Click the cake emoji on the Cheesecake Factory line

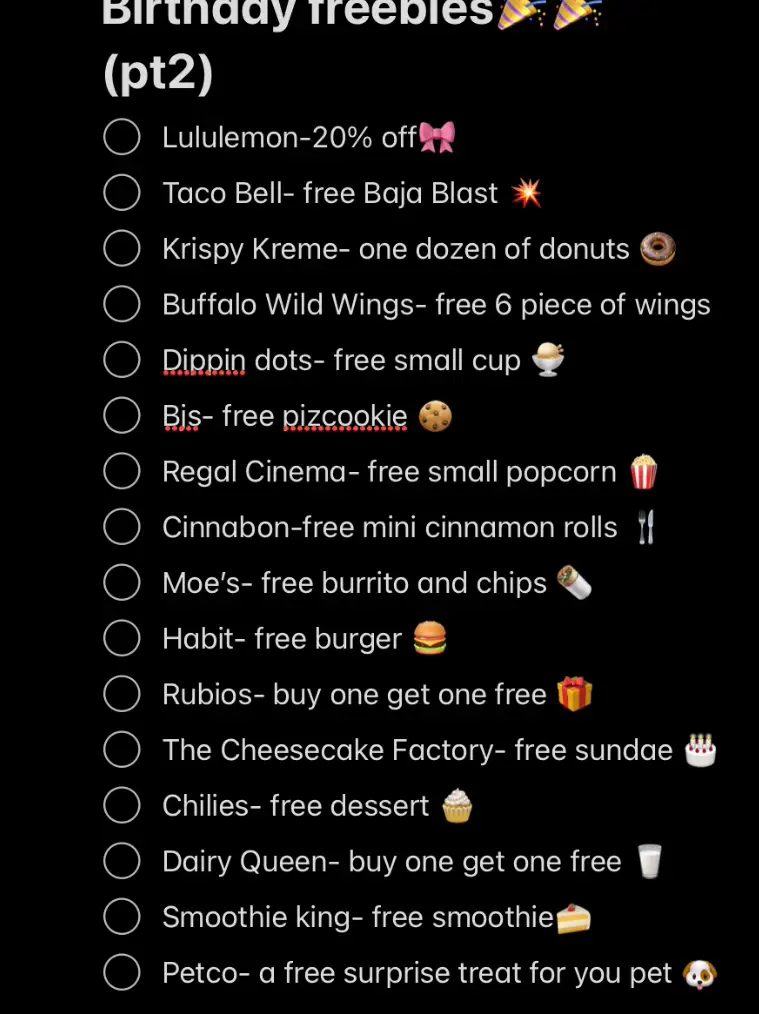pos(700,749)
